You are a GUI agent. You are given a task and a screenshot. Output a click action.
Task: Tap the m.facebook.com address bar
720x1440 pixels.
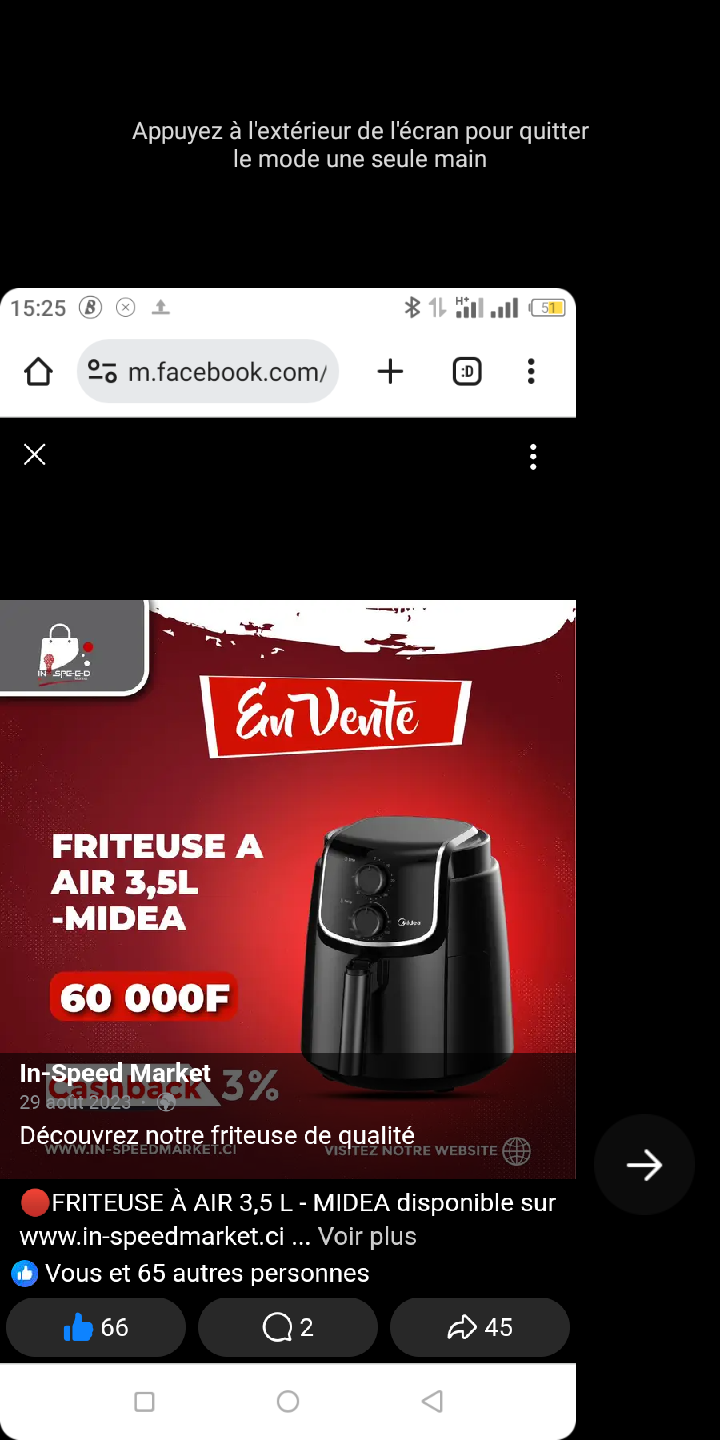tap(208, 372)
